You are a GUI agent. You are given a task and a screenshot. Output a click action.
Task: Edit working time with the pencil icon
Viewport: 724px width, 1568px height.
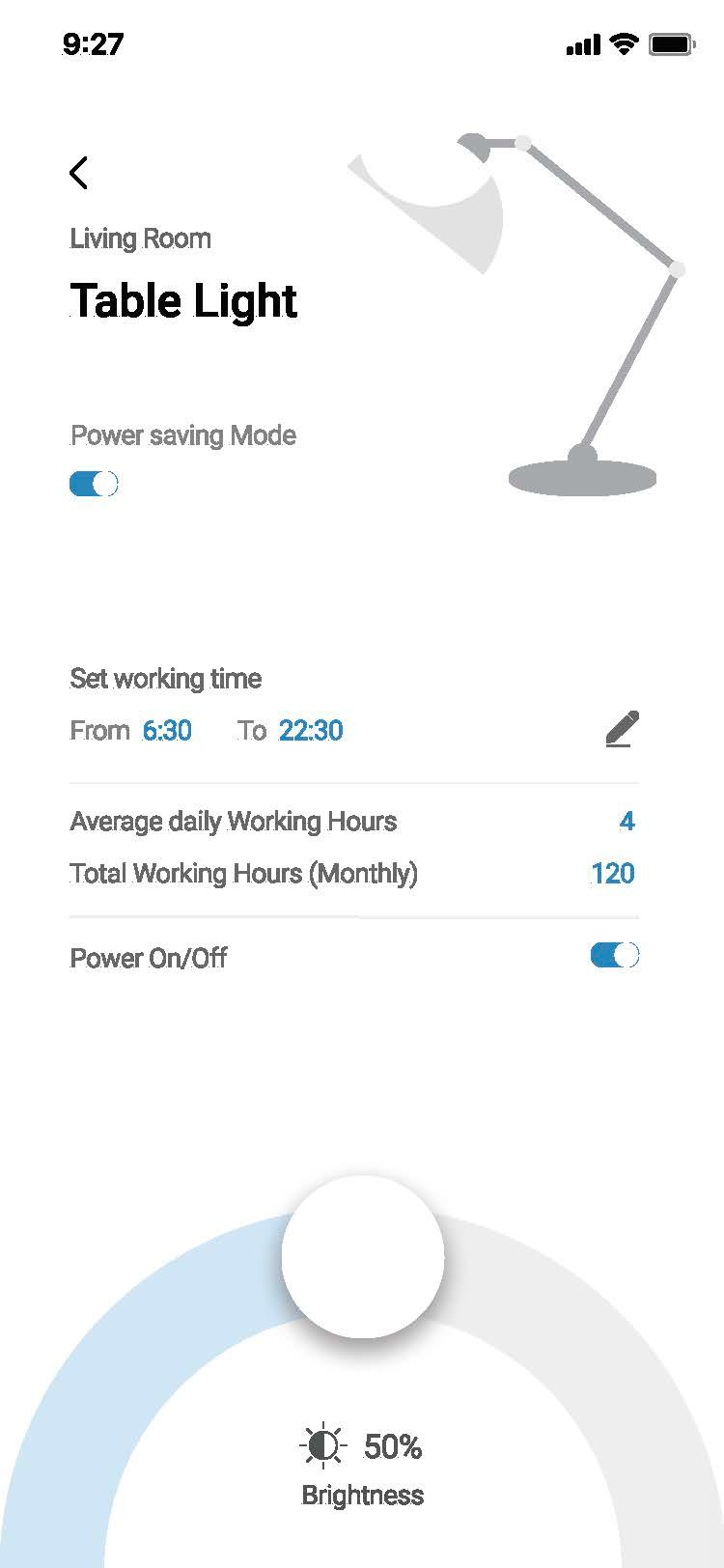[622, 729]
